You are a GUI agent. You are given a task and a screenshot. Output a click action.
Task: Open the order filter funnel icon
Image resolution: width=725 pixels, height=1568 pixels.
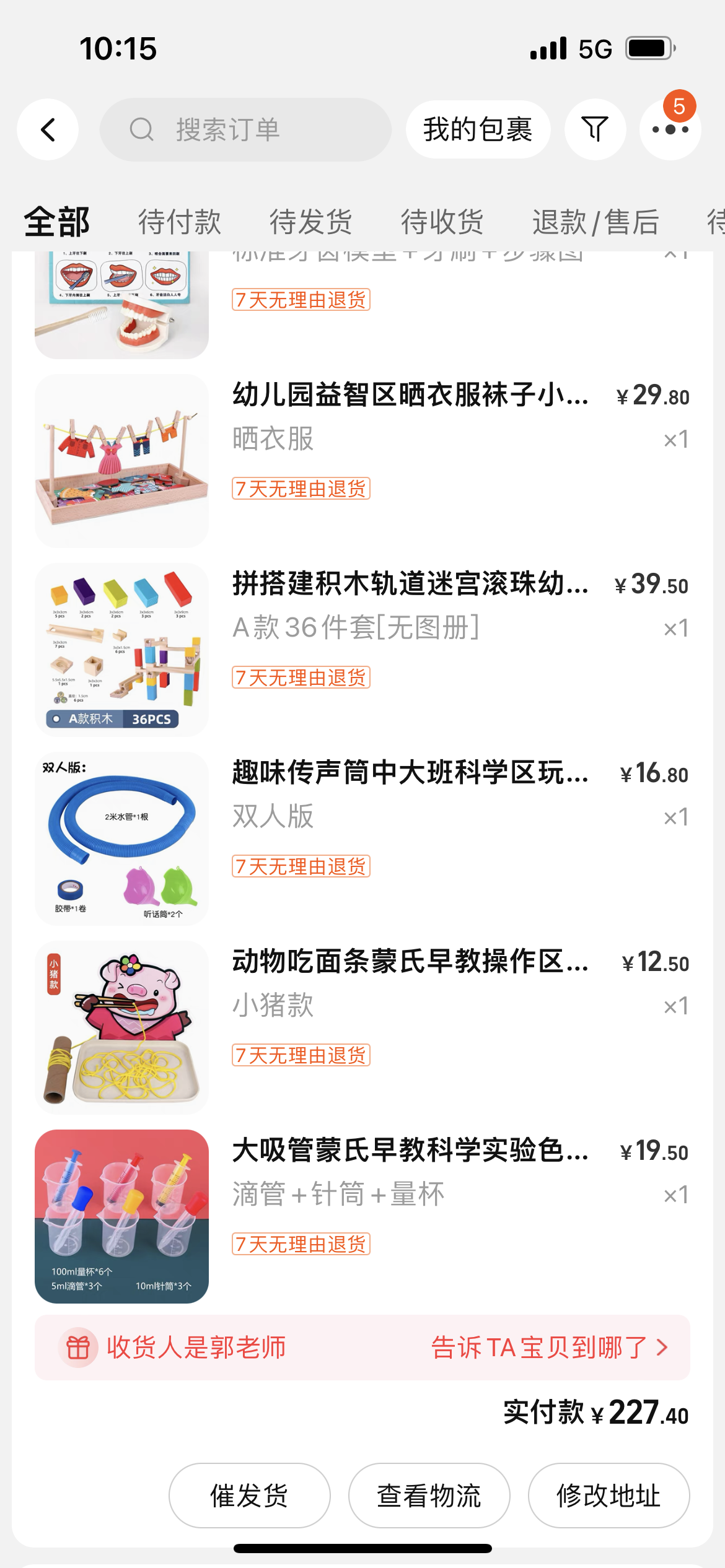point(595,130)
